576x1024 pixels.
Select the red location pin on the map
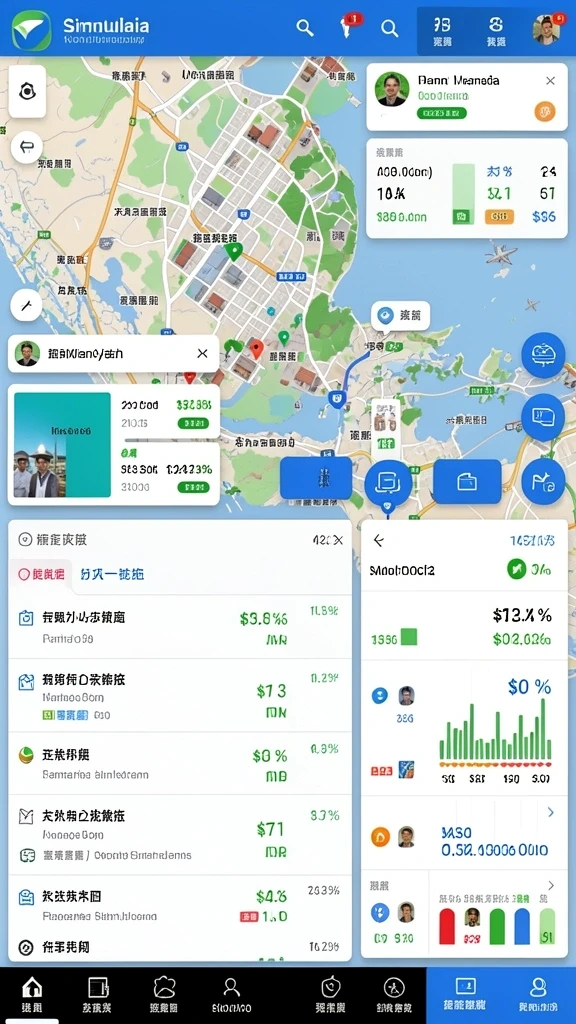pyautogui.click(x=257, y=349)
